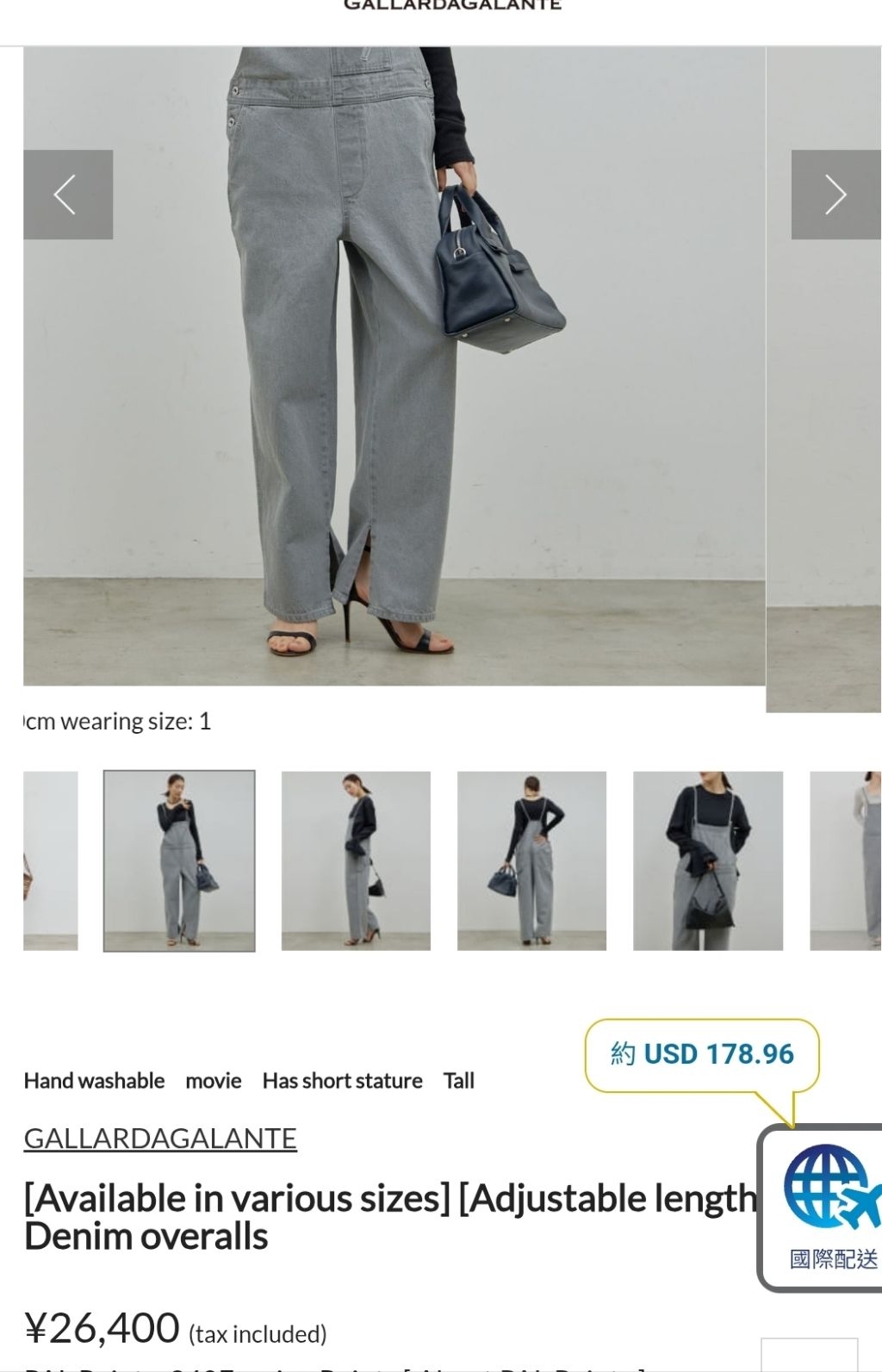882x1372 pixels.
Task: Select the highlighted front-view thumbnail
Action: (x=179, y=860)
